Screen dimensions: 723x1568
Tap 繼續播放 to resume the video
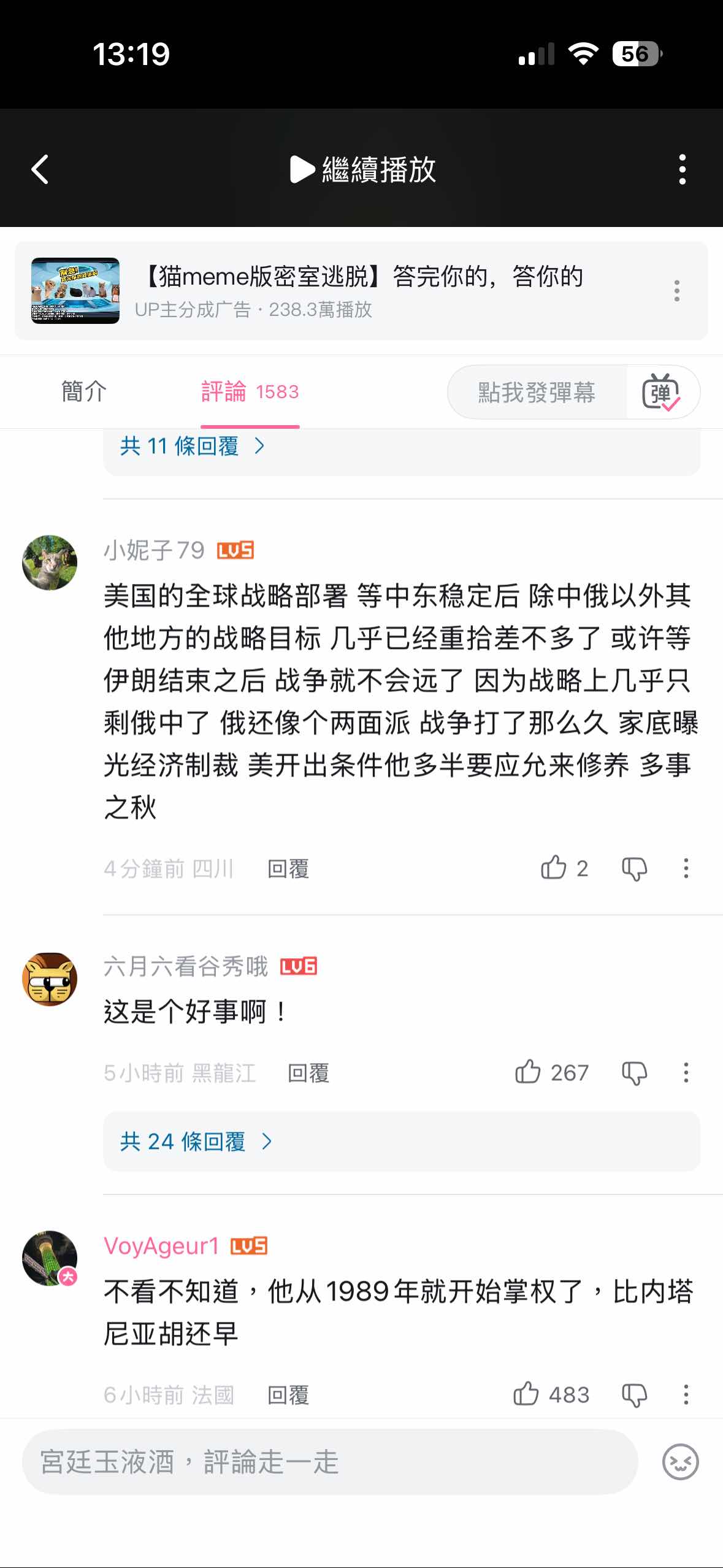tap(362, 169)
